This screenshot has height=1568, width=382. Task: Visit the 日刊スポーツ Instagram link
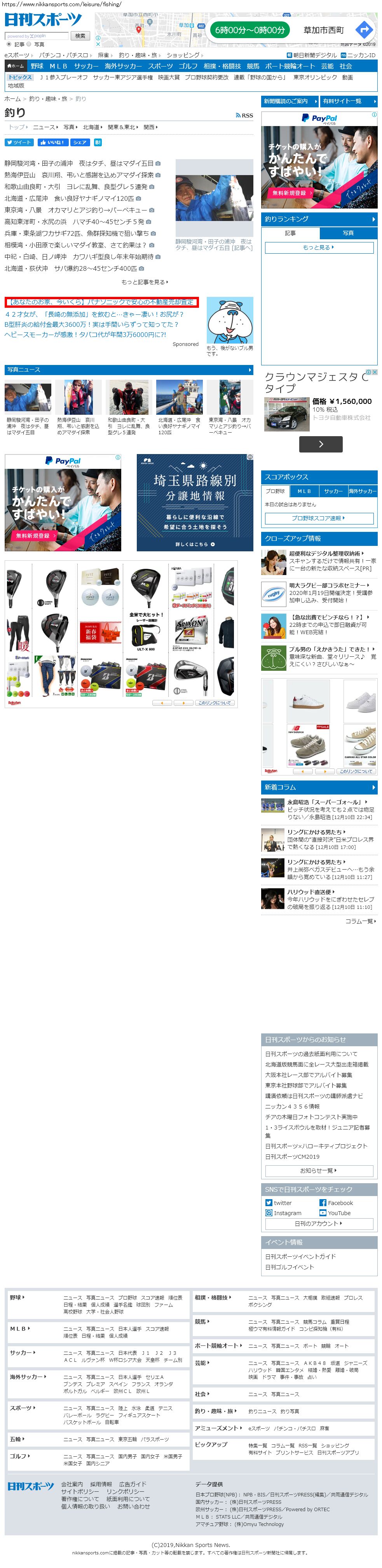(x=283, y=1212)
